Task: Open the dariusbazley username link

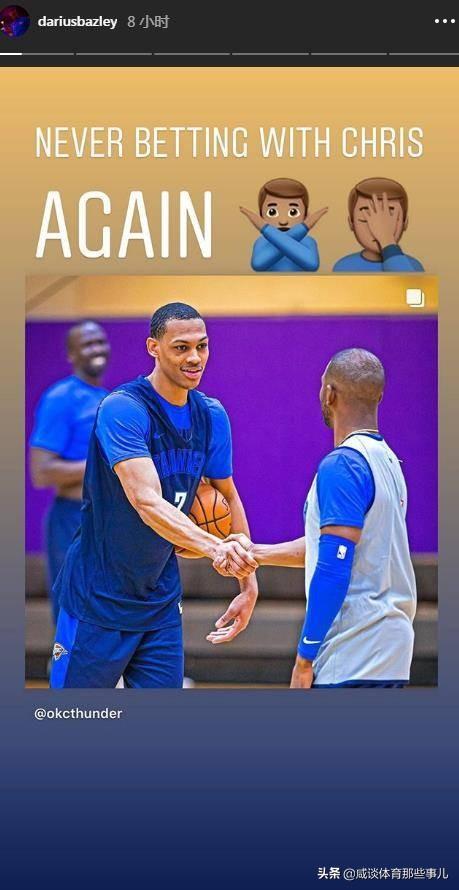Action: pyautogui.click(x=77, y=22)
